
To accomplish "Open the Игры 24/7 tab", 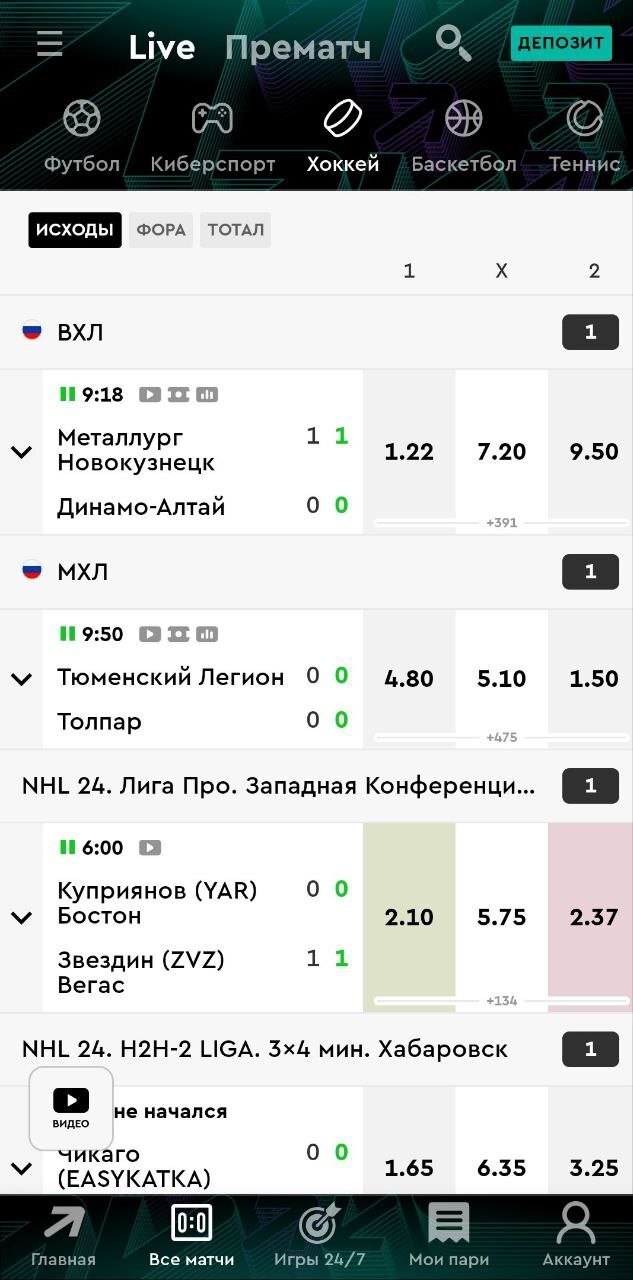I will [320, 1236].
